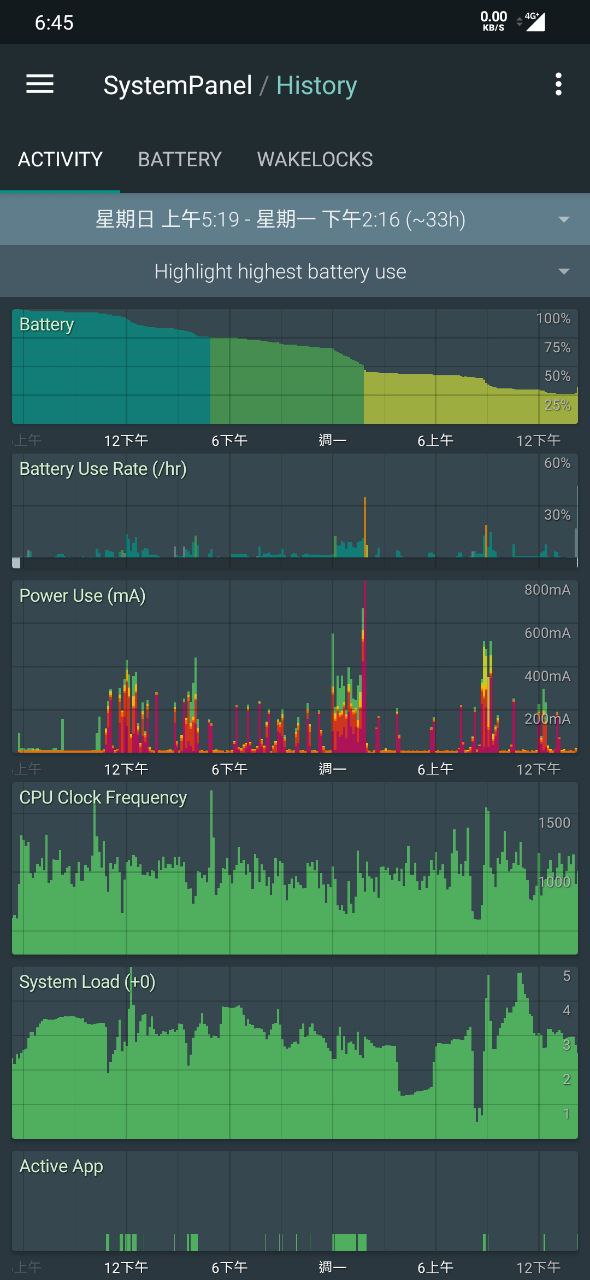The width and height of the screenshot is (590, 1280).
Task: Expand the time range dropdown
Action: 295,219
